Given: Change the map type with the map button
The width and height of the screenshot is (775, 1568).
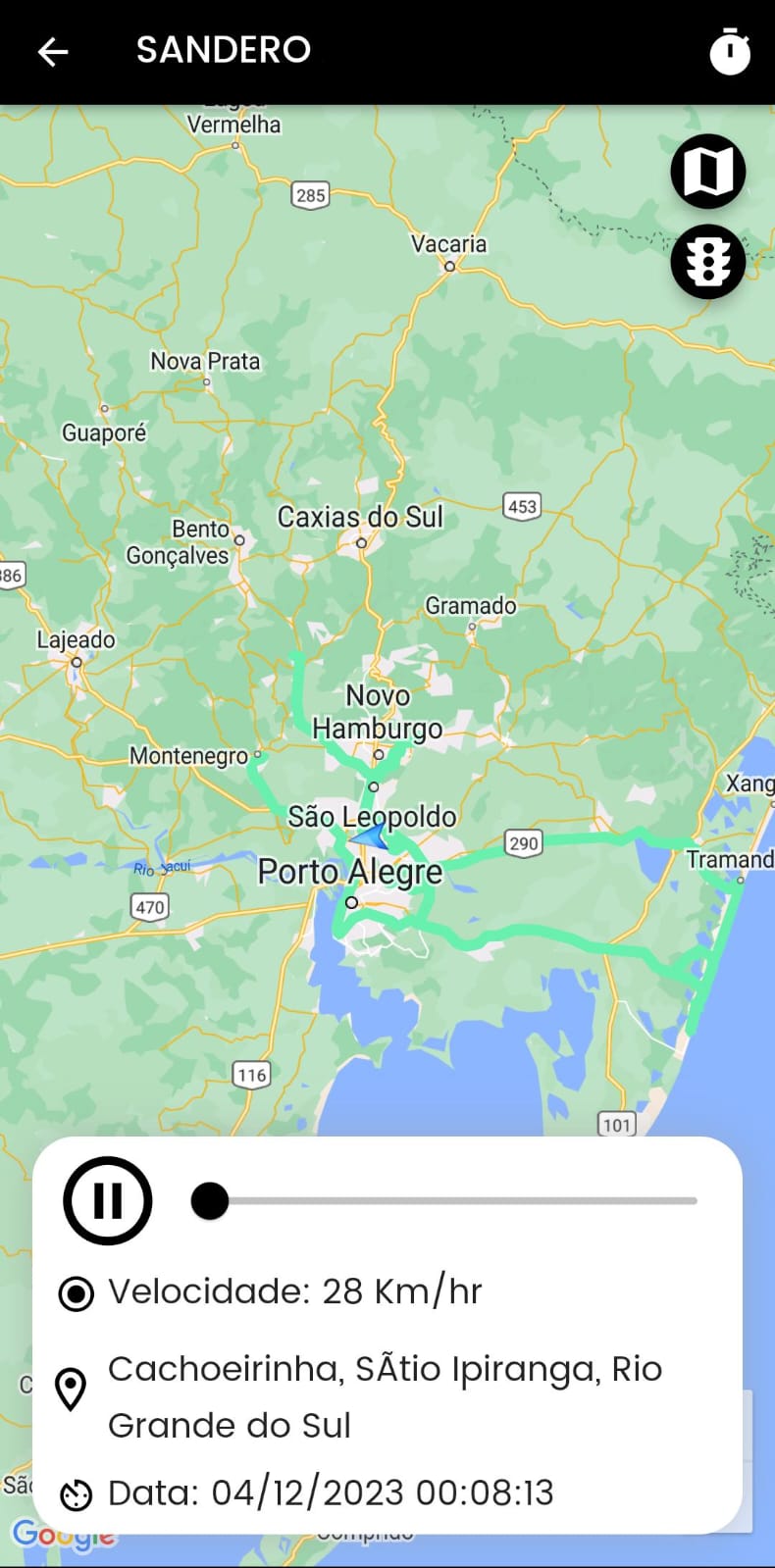Looking at the screenshot, I should click(x=708, y=172).
